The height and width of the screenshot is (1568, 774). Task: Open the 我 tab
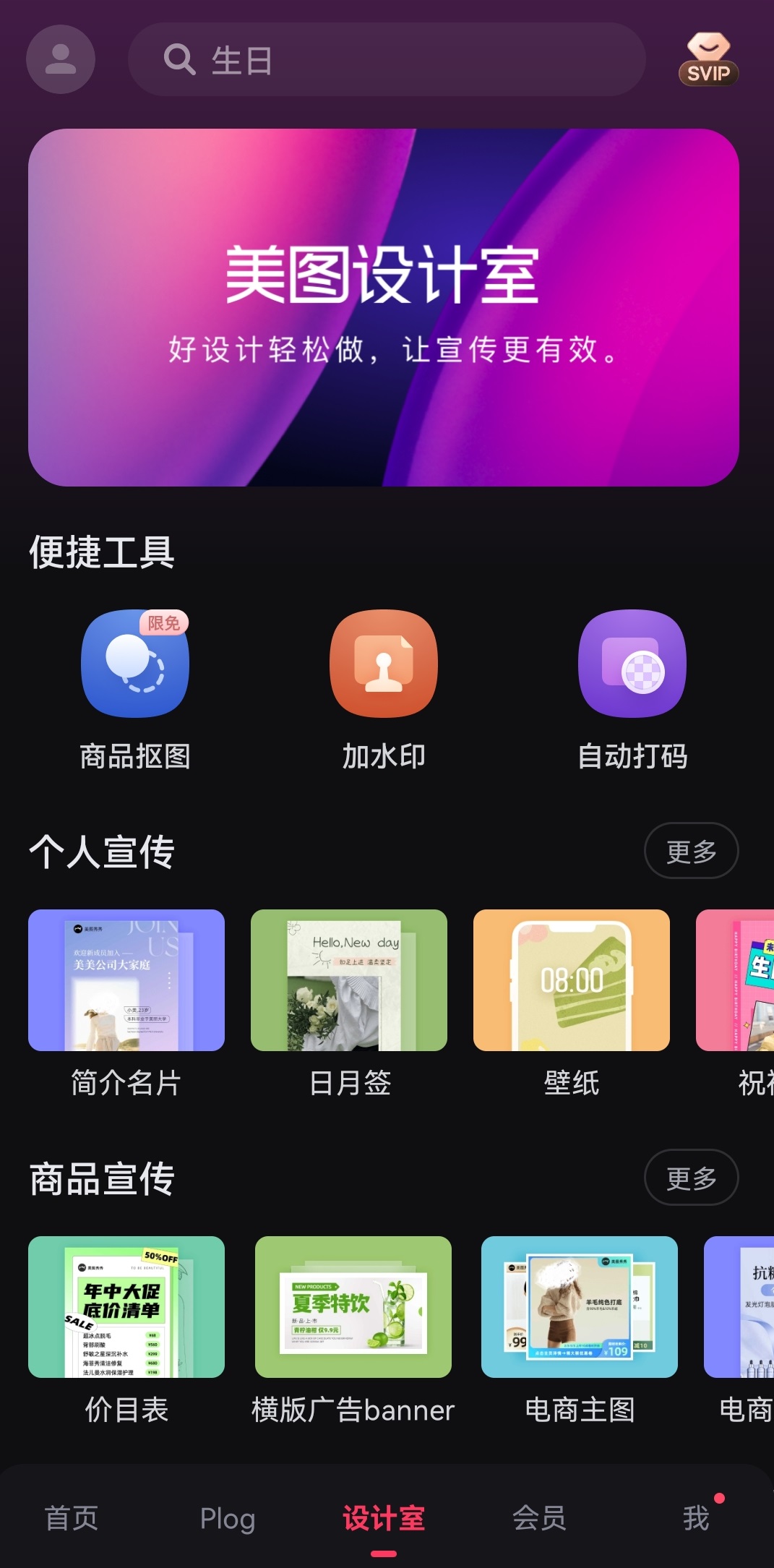tap(696, 1518)
